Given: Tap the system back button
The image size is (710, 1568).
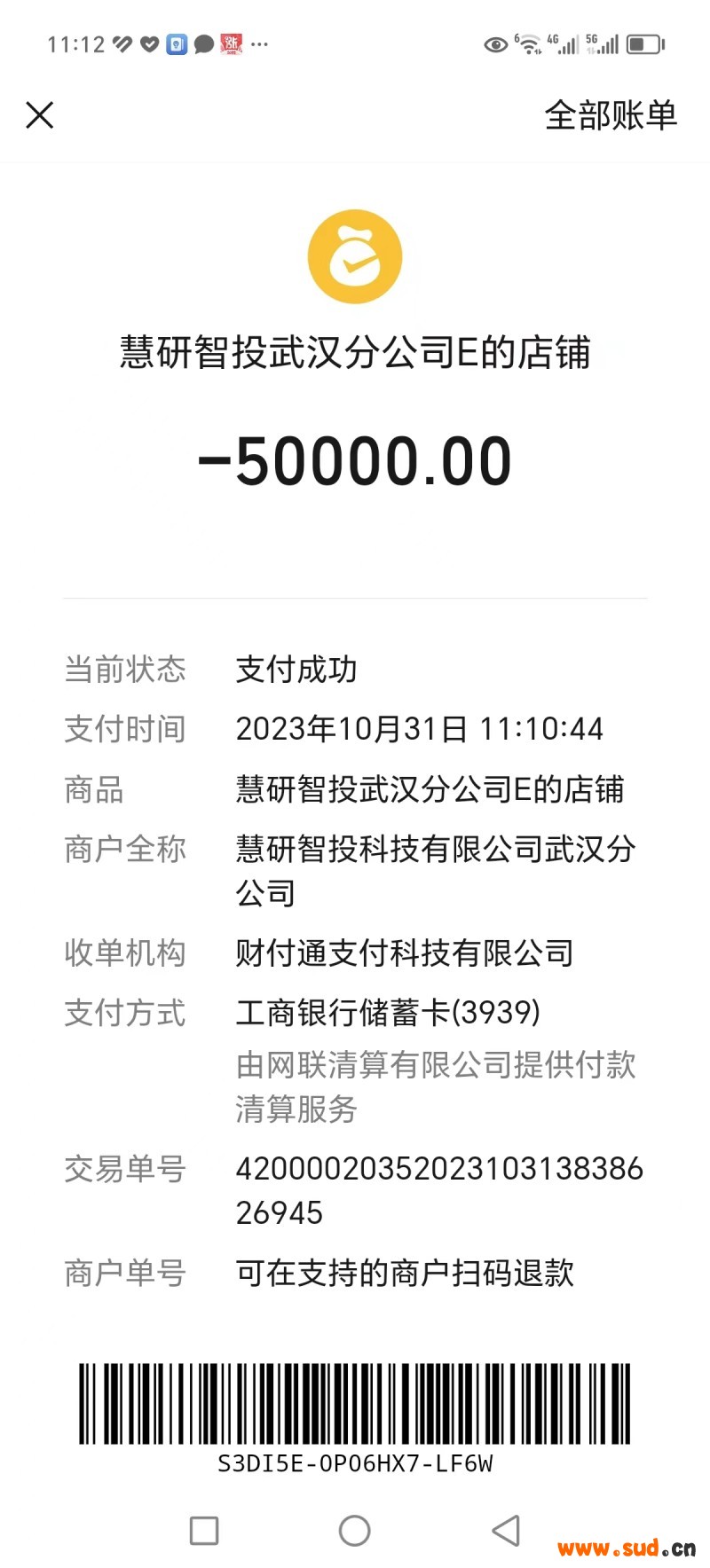Looking at the screenshot, I should tap(506, 1530).
